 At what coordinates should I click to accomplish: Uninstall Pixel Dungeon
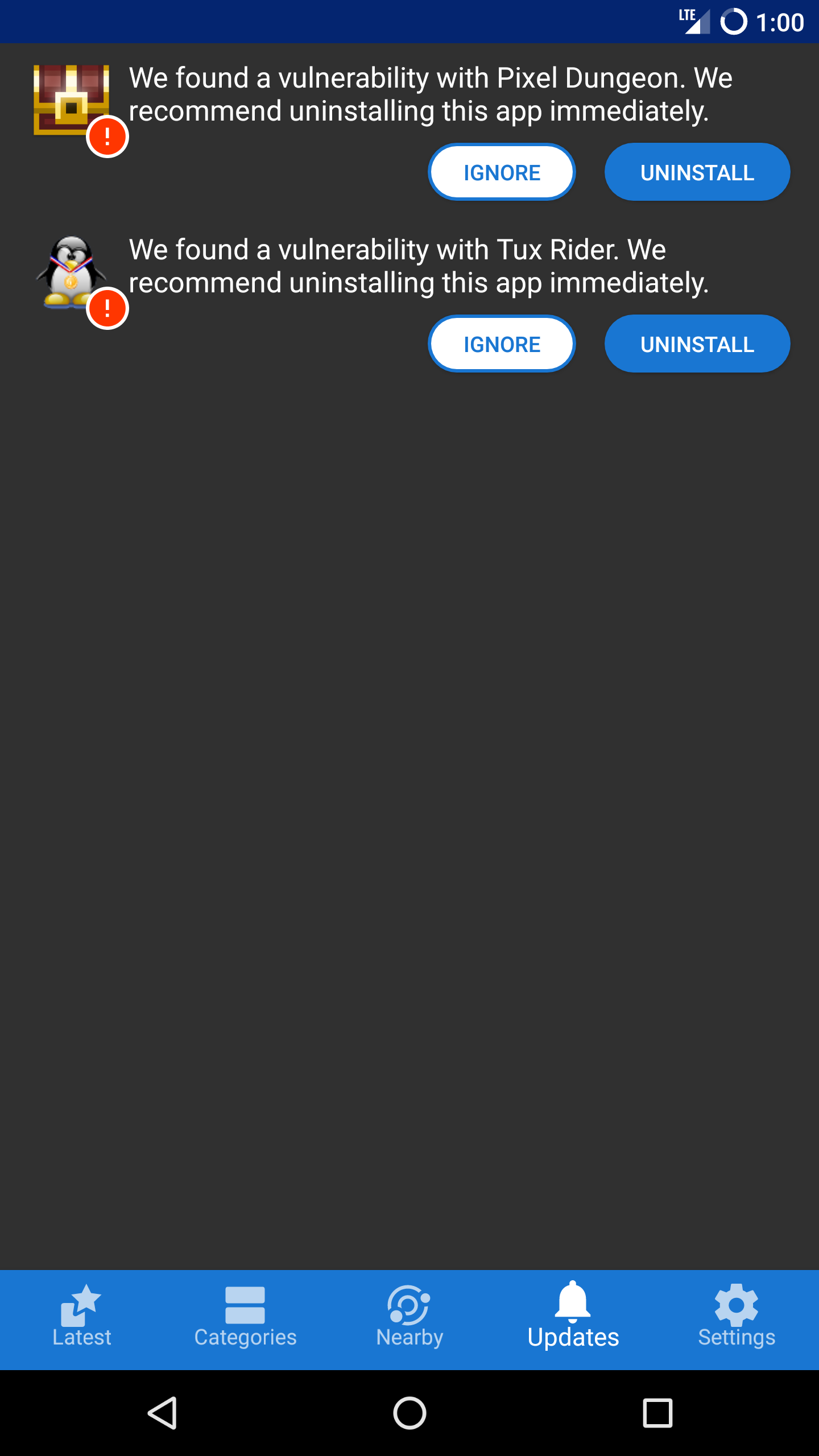pyautogui.click(x=697, y=172)
